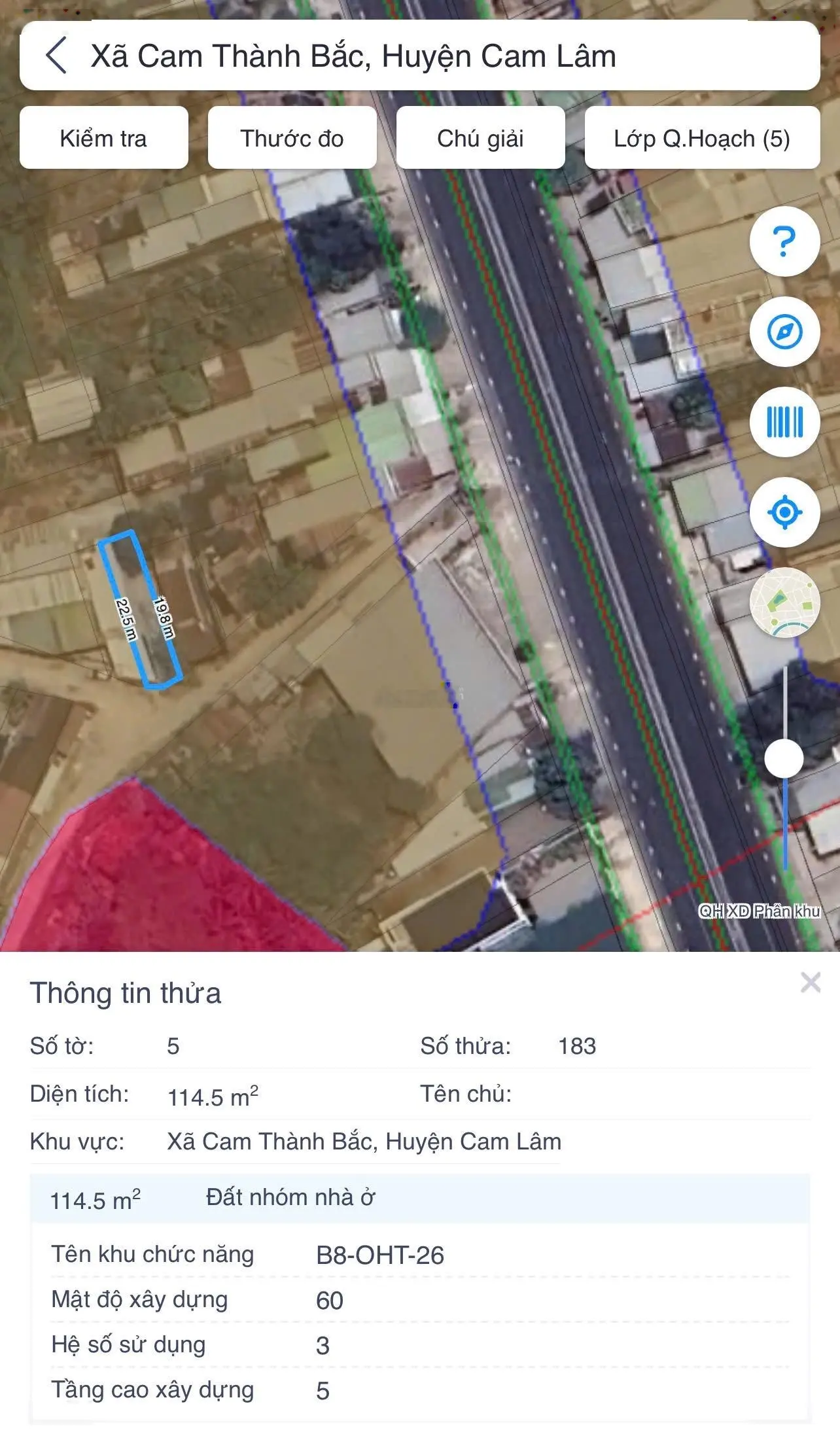Tap the Xã Cam Thành Bắc search field
This screenshot has height=1436, width=840.
419,56
